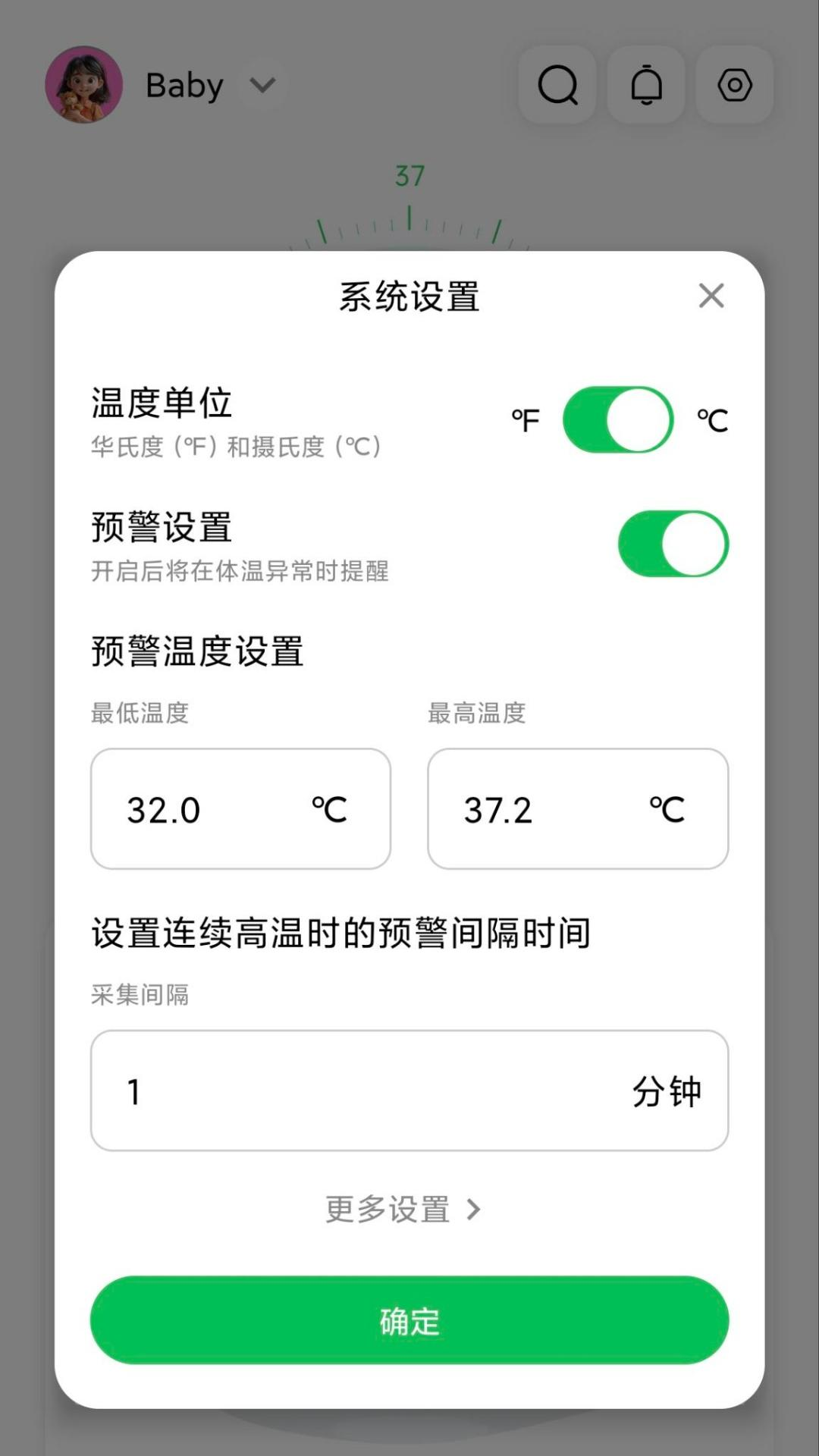
Task: Click the temperature dial showing 37
Action: (x=409, y=177)
